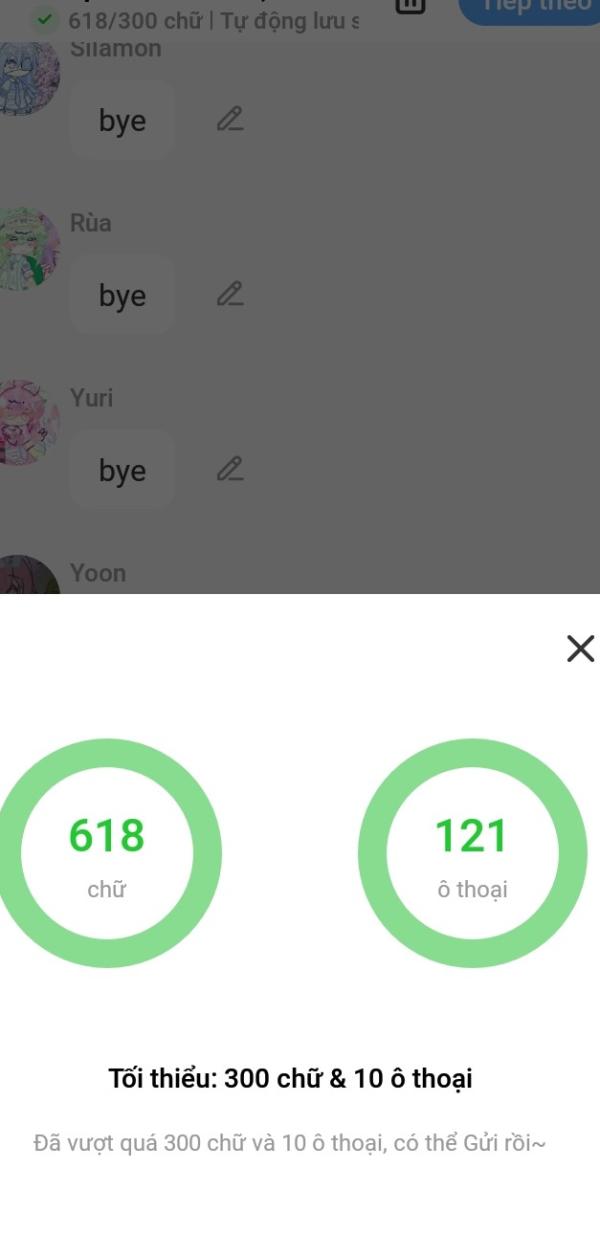Image resolution: width=600 pixels, height=1234 pixels.
Task: Close the word count panel
Action: 580,649
